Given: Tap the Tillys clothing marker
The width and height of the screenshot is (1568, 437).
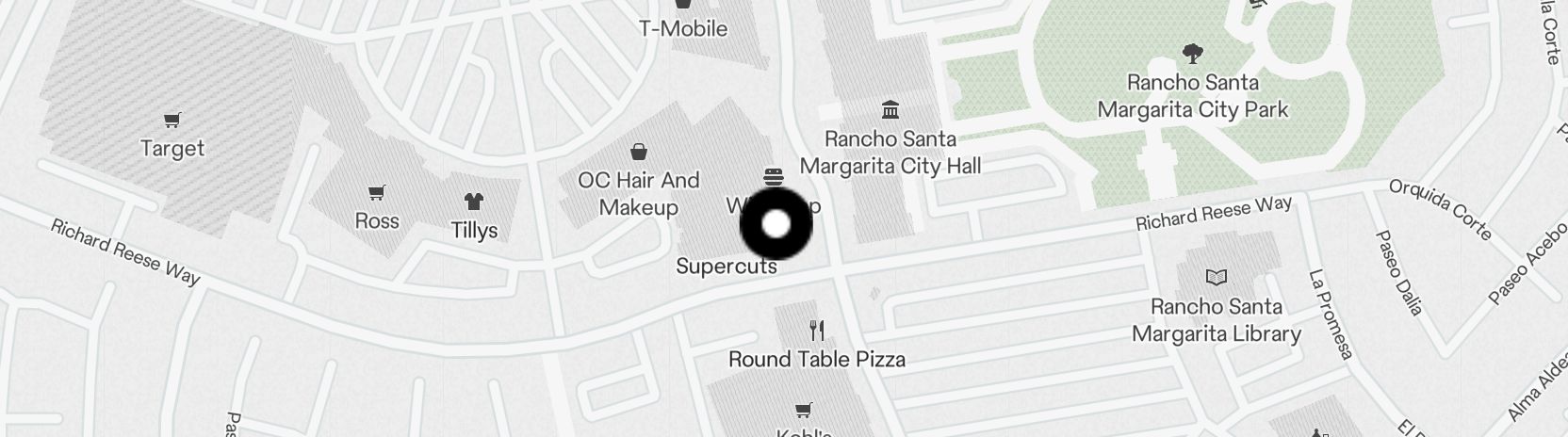Looking at the screenshot, I should [473, 201].
